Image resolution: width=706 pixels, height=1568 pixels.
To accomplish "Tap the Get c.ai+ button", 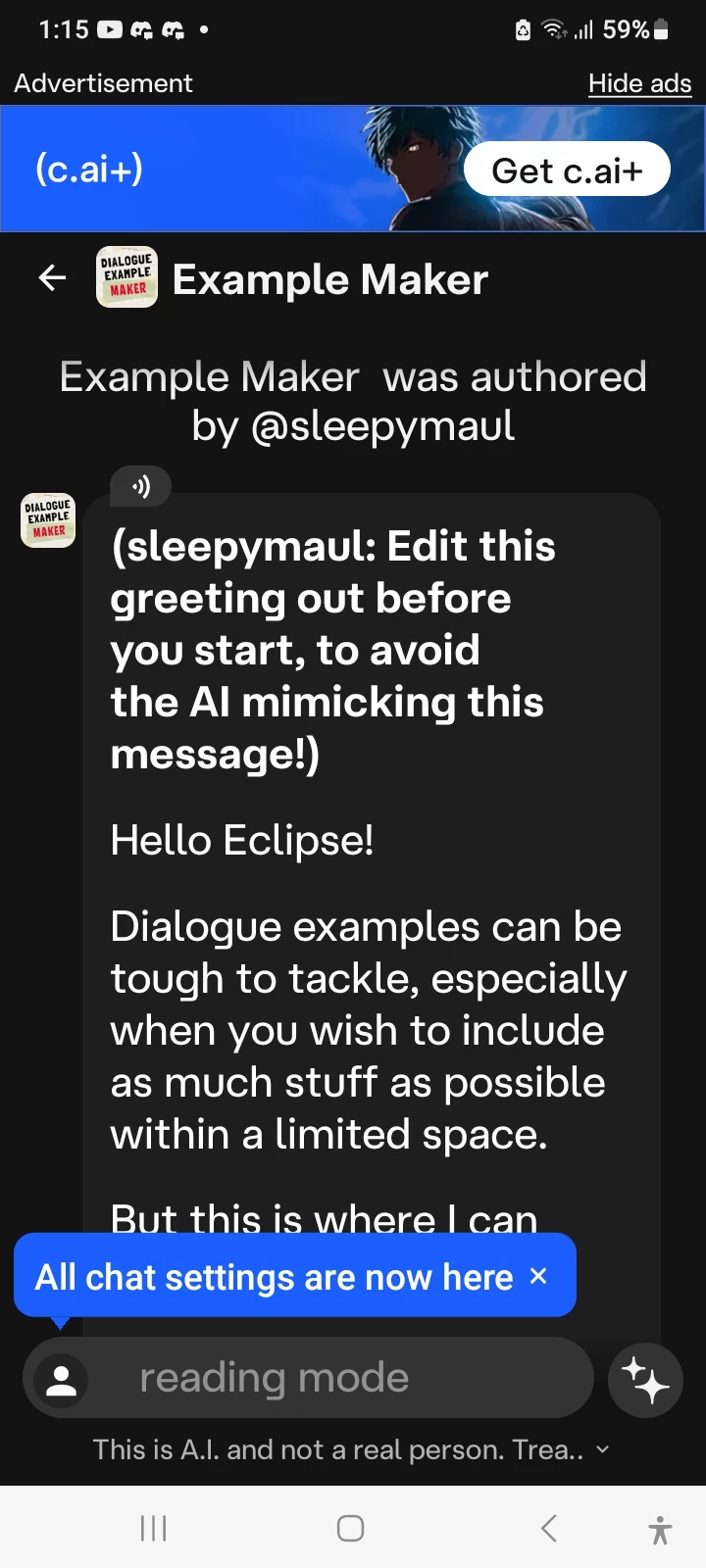I will (x=567, y=171).
